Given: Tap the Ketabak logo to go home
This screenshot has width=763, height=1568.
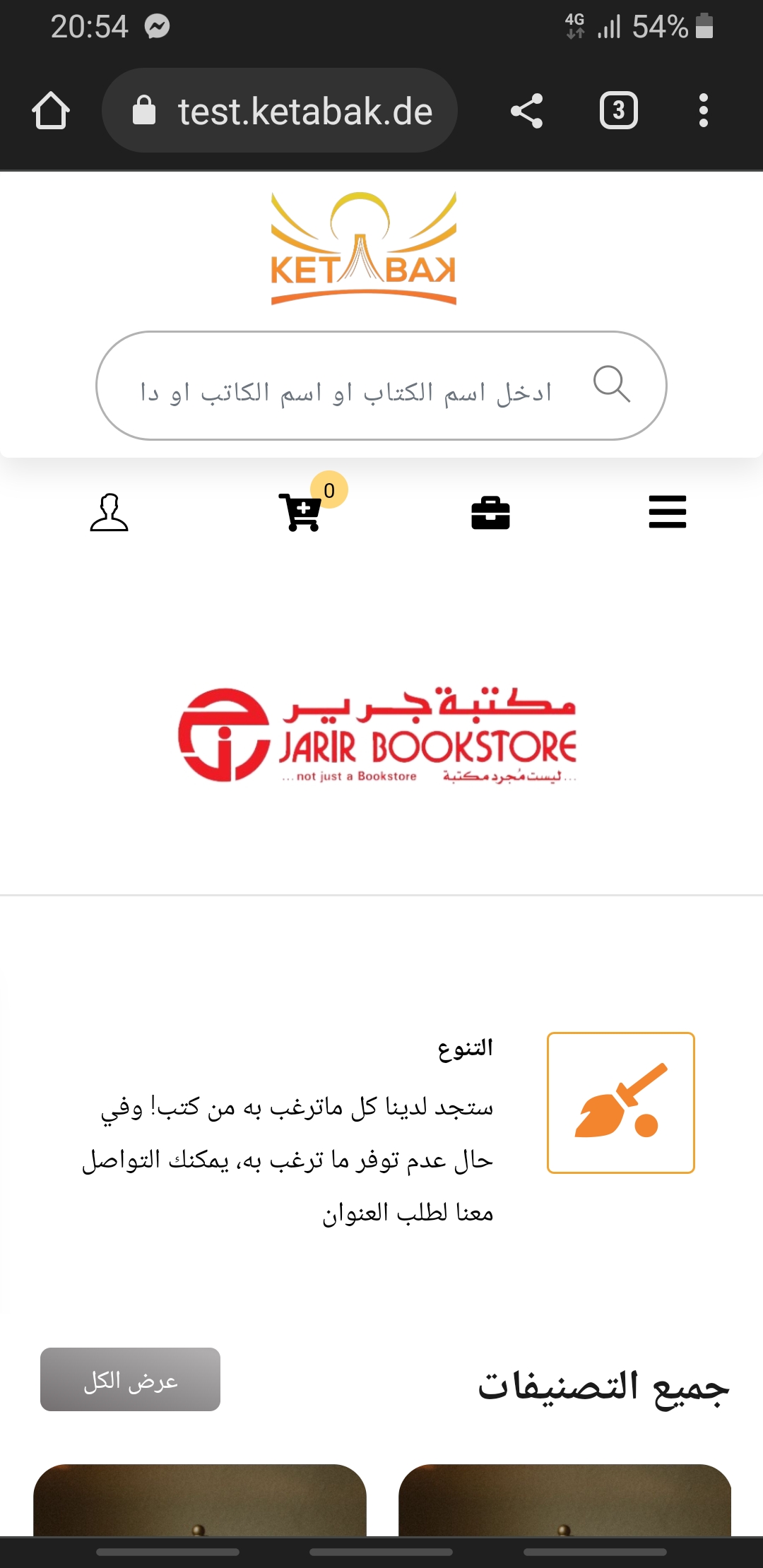Looking at the screenshot, I should click(x=363, y=249).
